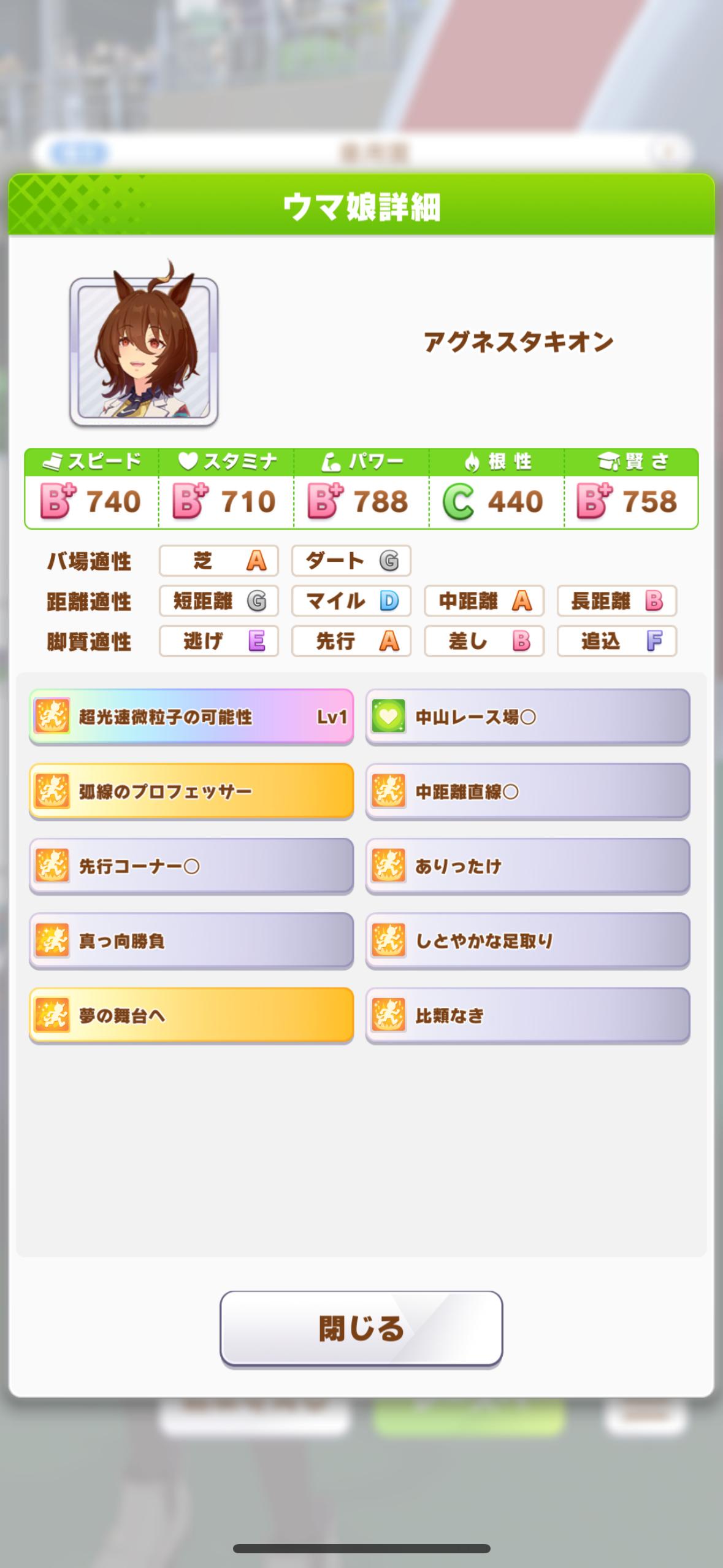Tap the ありったけ skill
The height and width of the screenshot is (1568, 723).
coord(527,866)
